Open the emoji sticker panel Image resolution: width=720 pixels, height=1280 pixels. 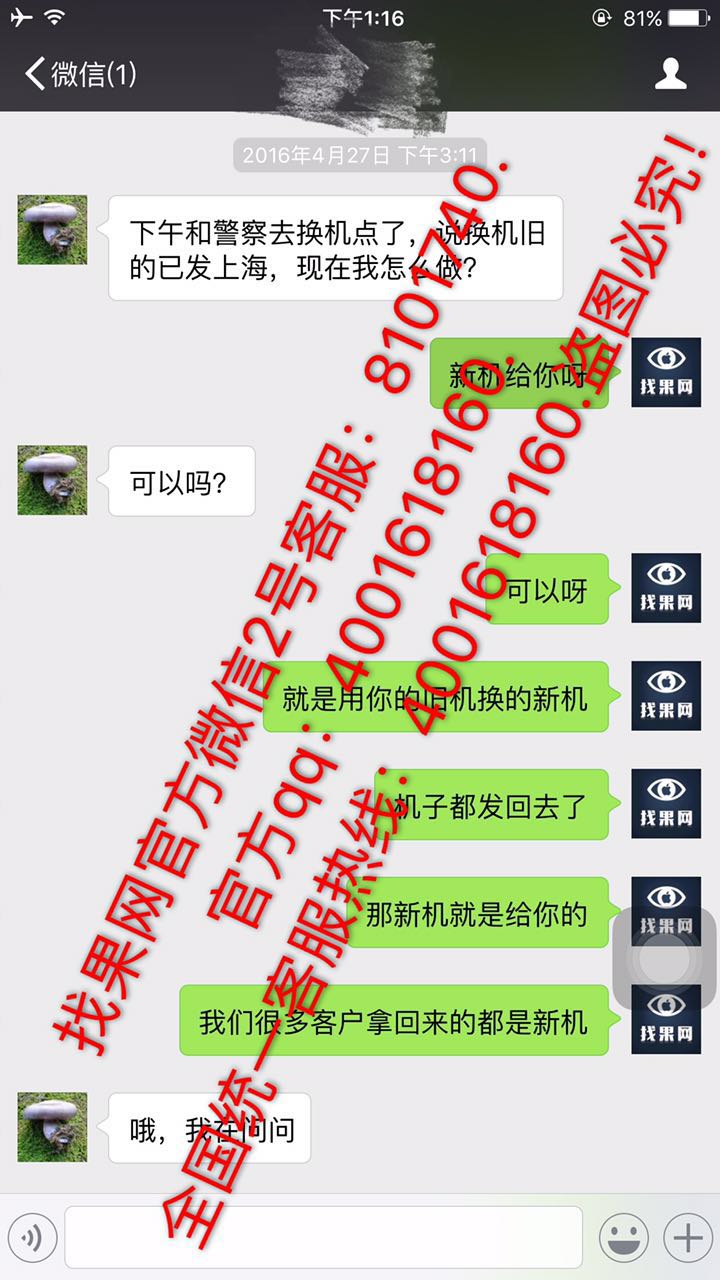[x=623, y=1239]
